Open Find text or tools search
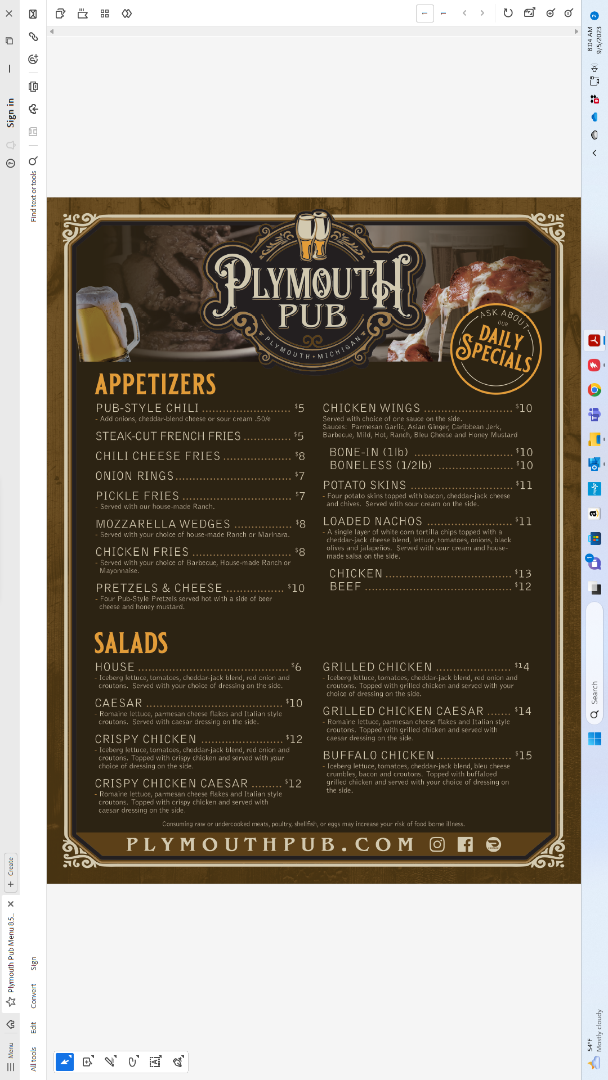Image resolution: width=608 pixels, height=1080 pixels. coord(33,189)
